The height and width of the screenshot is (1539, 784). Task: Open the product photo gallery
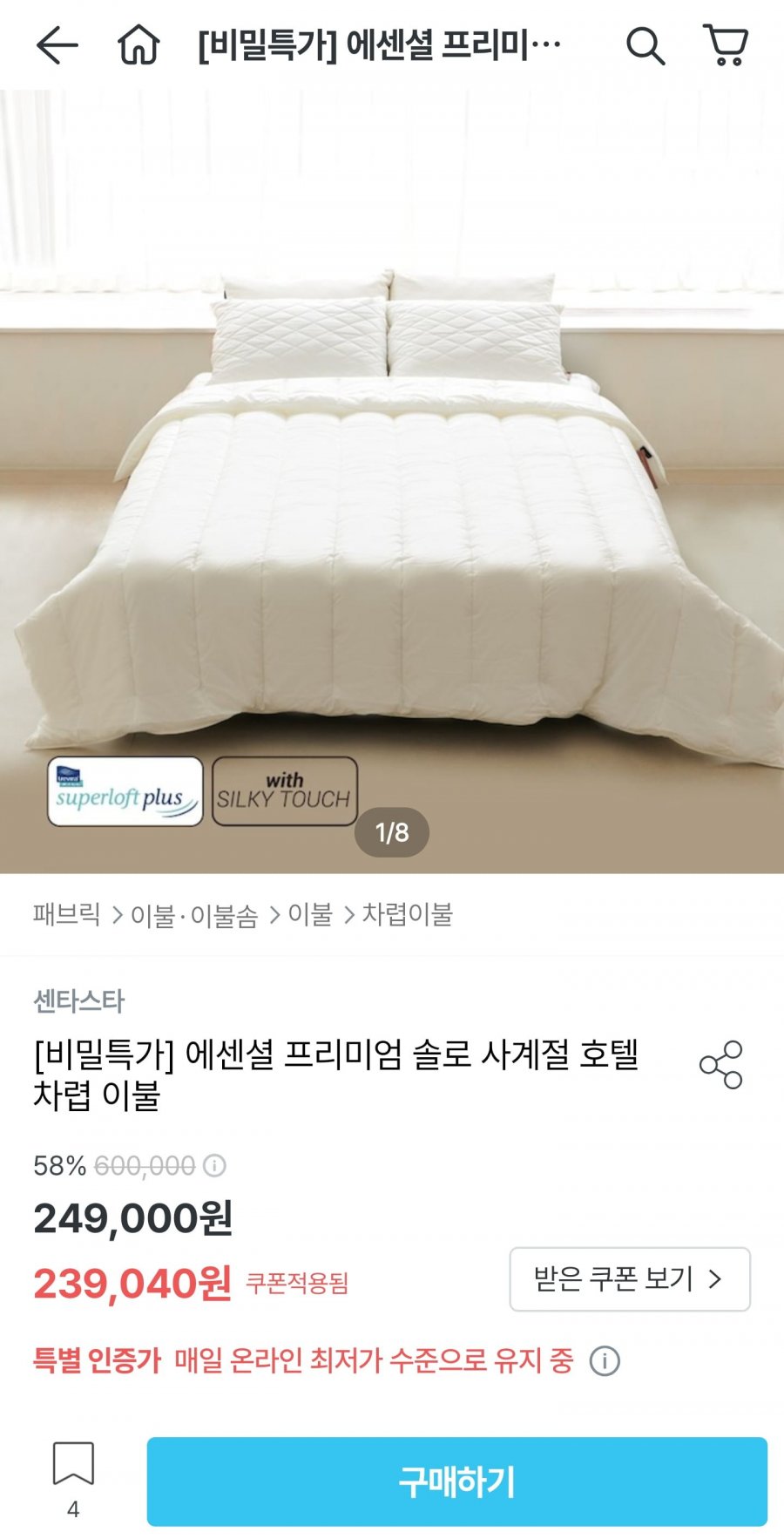(x=392, y=481)
